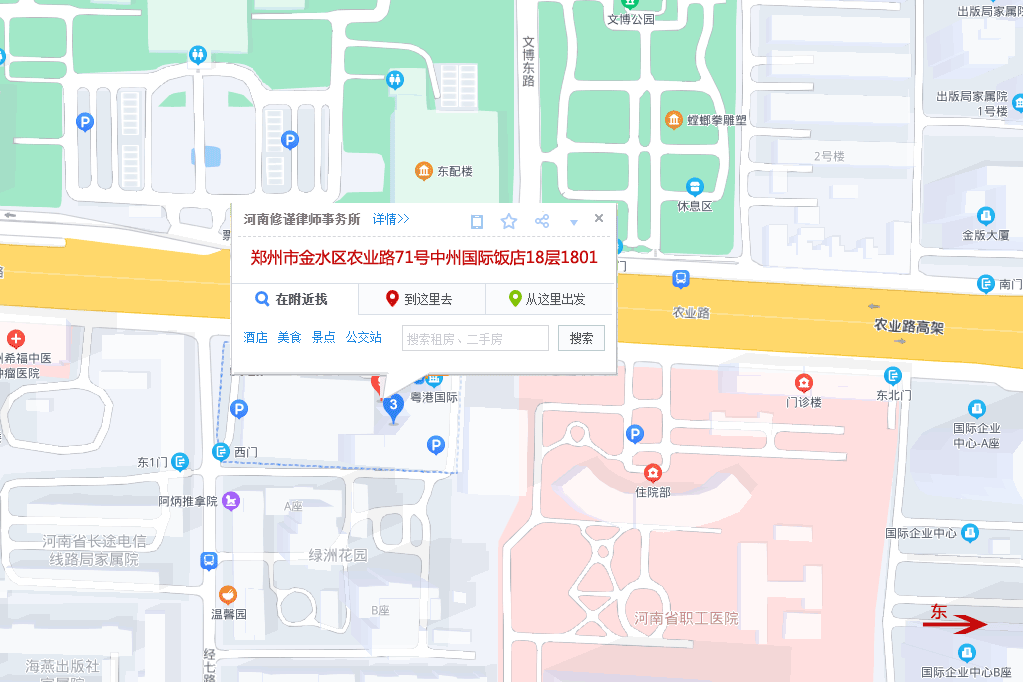Expand the dropdown arrow in info window
Screen dimensions: 1023x682
[x=574, y=221]
